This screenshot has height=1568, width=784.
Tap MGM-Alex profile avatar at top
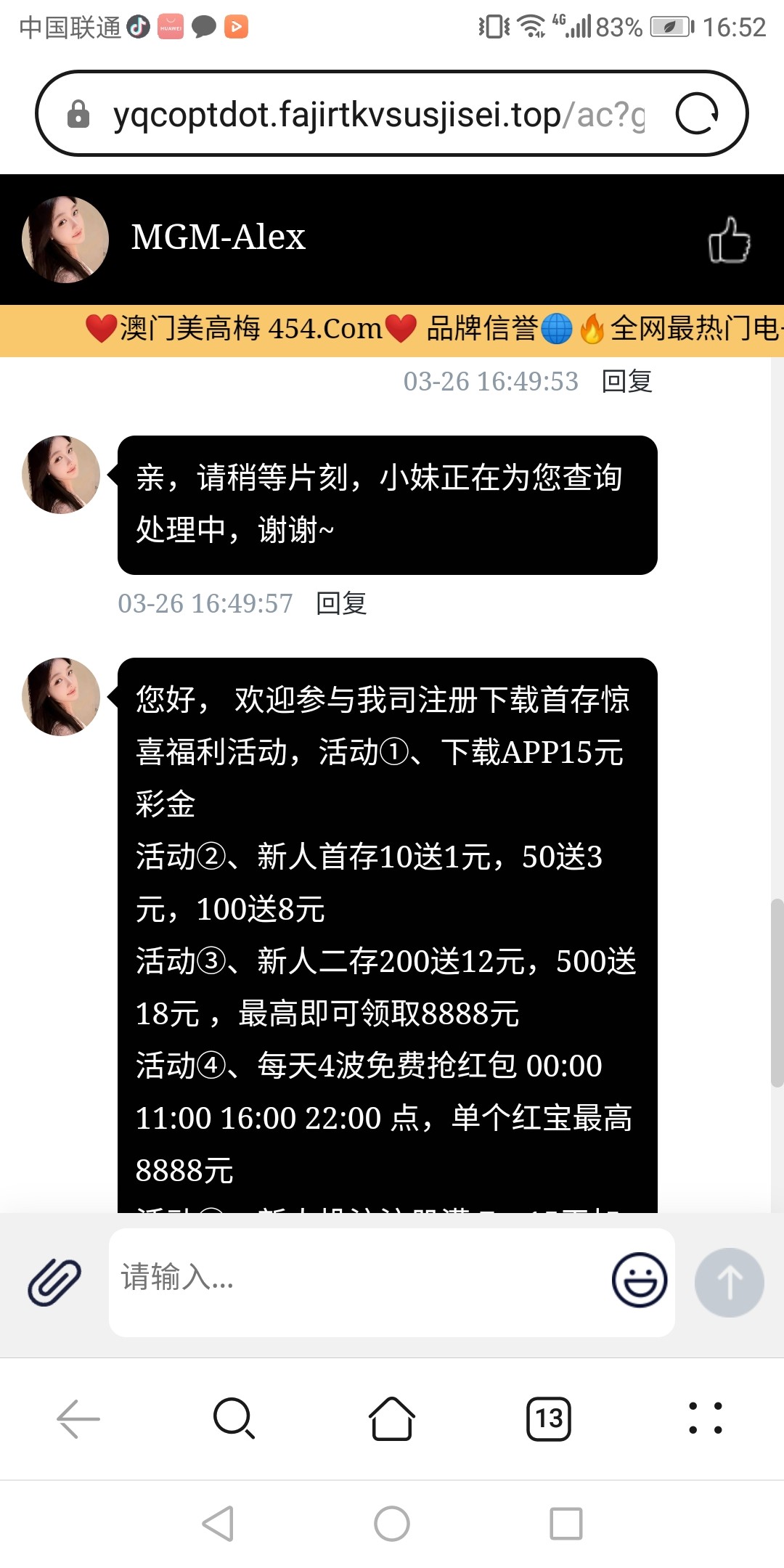pos(64,238)
